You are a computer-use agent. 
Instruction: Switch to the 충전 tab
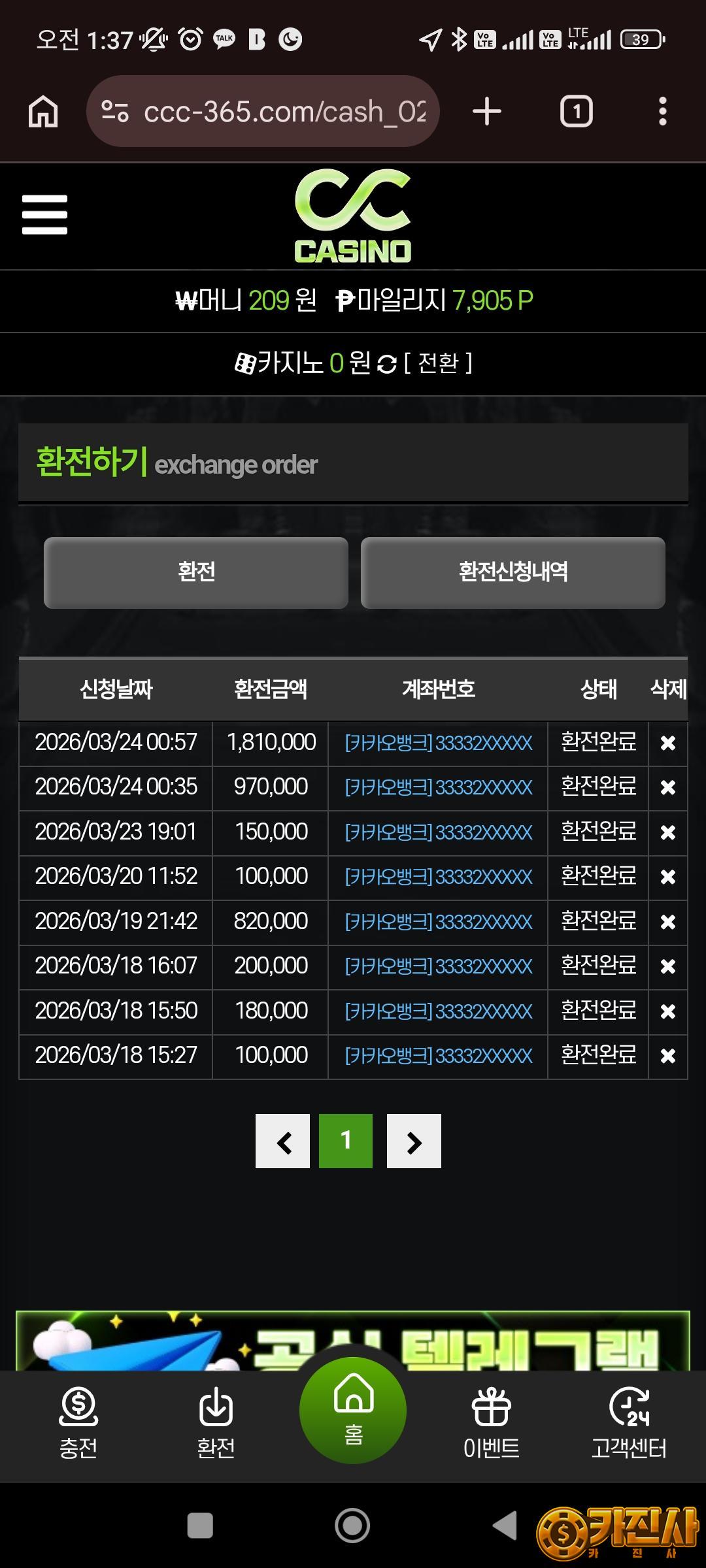78,1424
